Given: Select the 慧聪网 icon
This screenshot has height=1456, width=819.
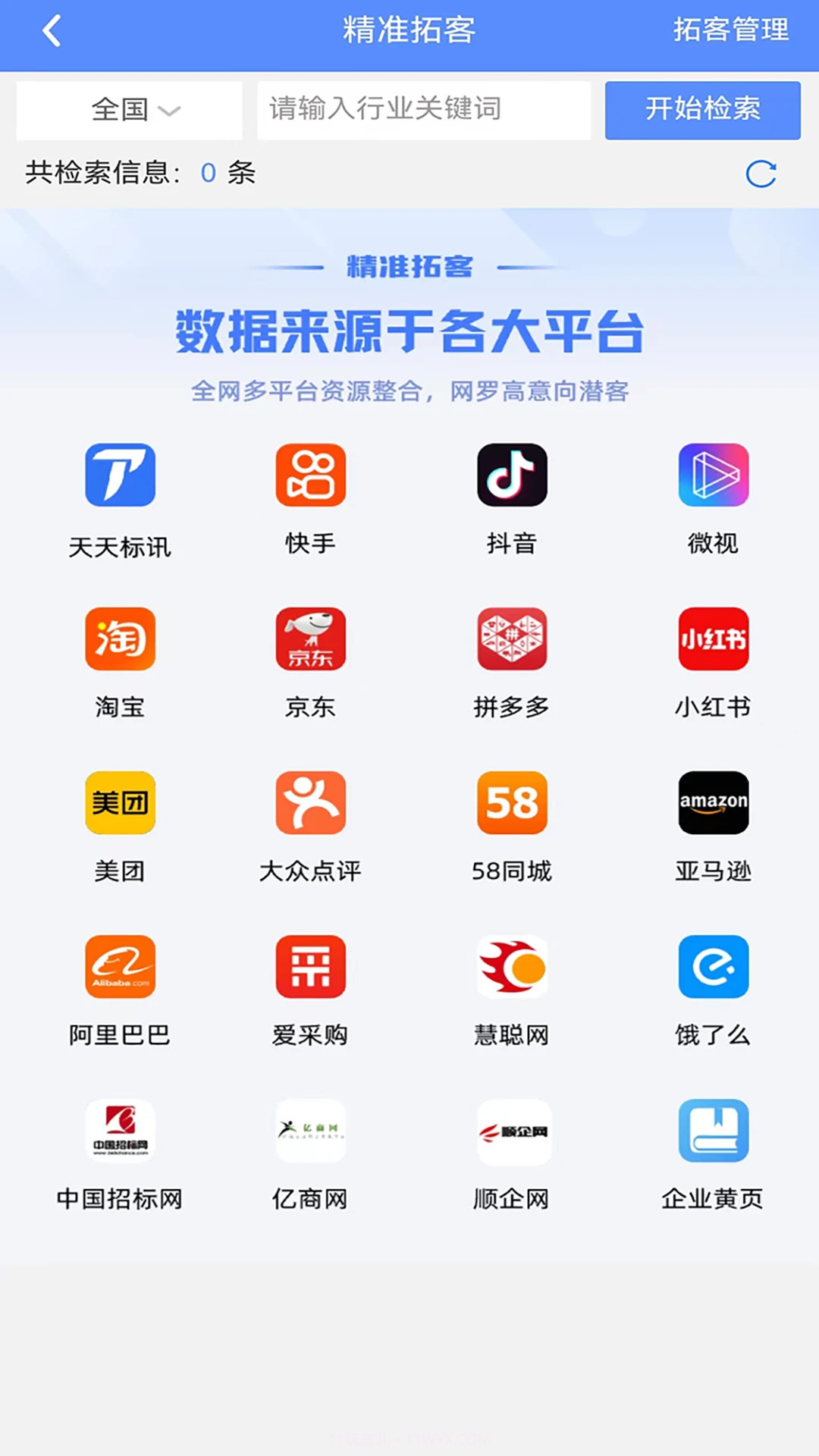Looking at the screenshot, I should pyautogui.click(x=512, y=966).
